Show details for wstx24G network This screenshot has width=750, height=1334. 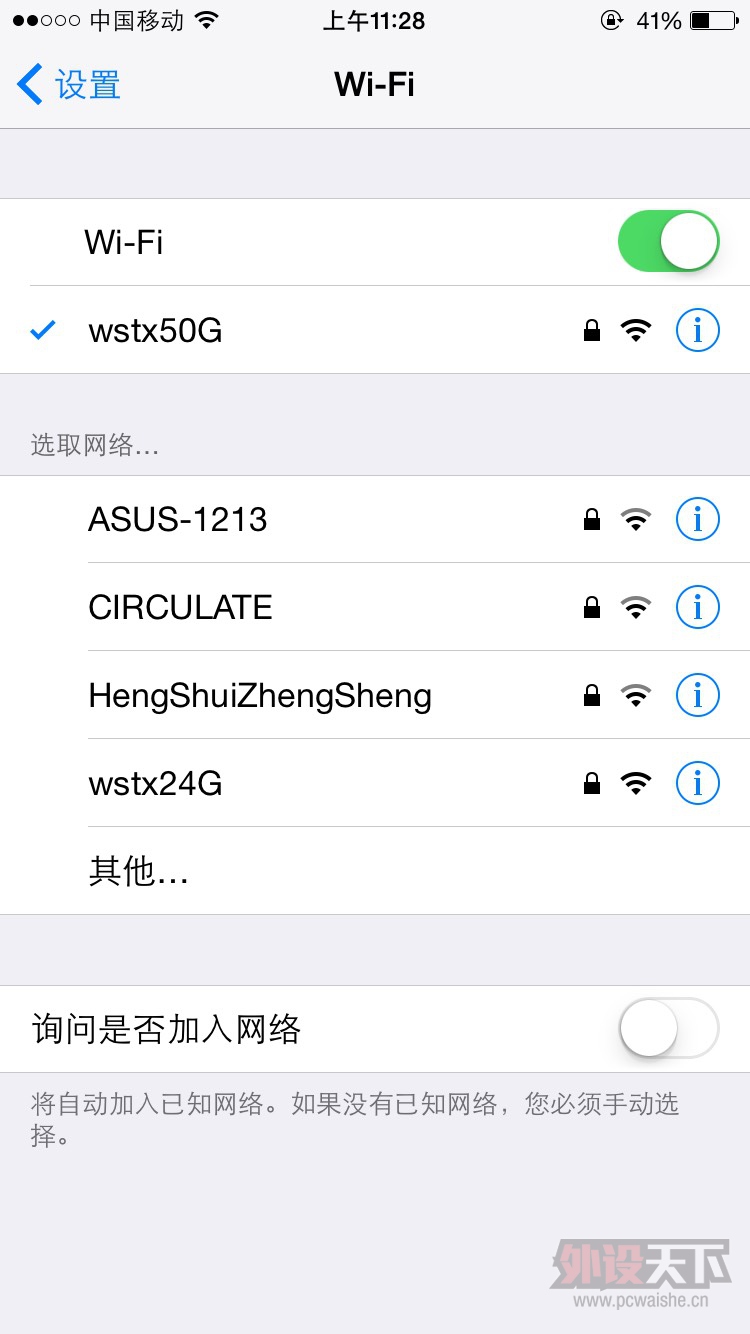697,784
